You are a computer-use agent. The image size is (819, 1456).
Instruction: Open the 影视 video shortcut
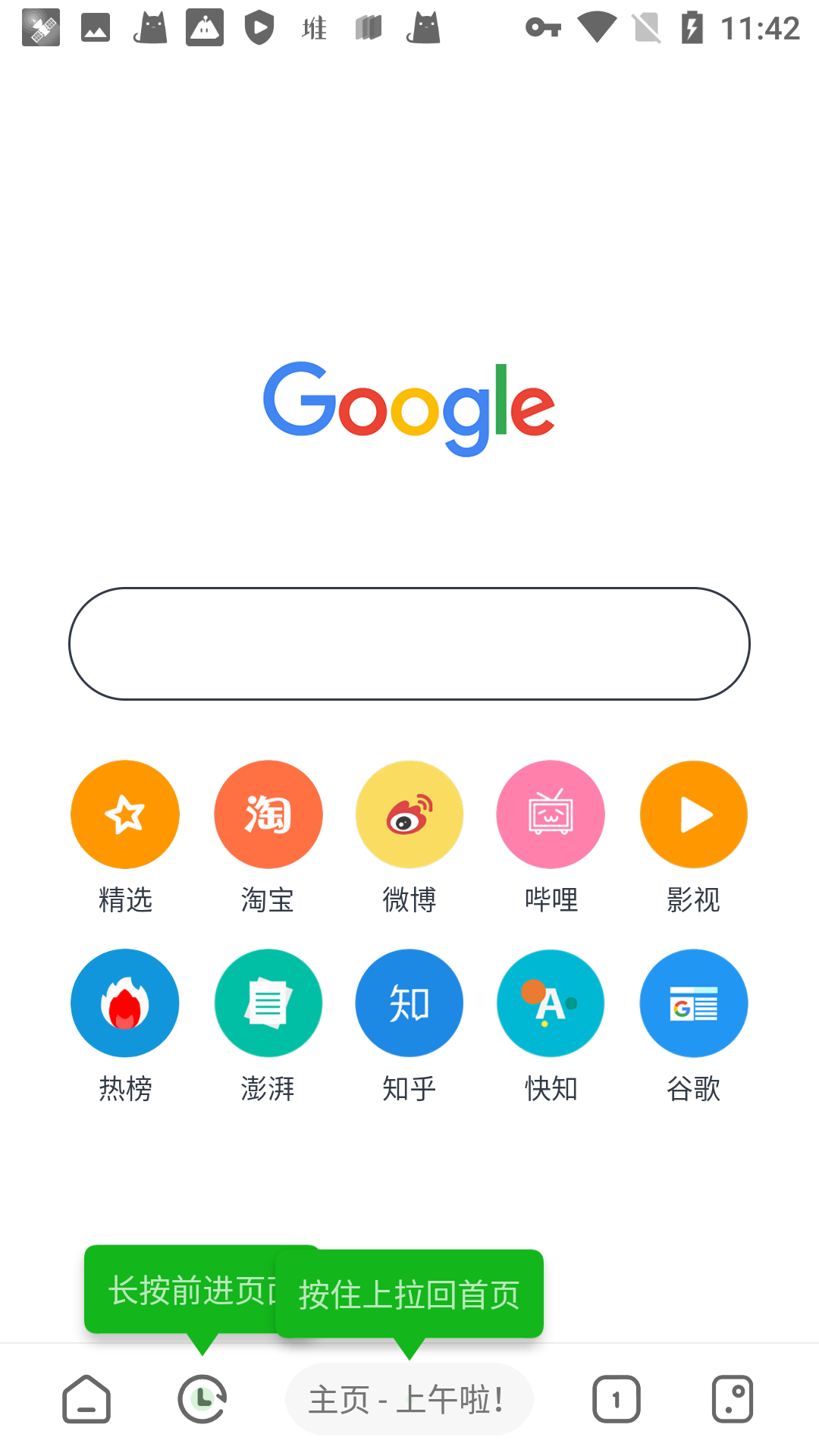click(x=693, y=815)
